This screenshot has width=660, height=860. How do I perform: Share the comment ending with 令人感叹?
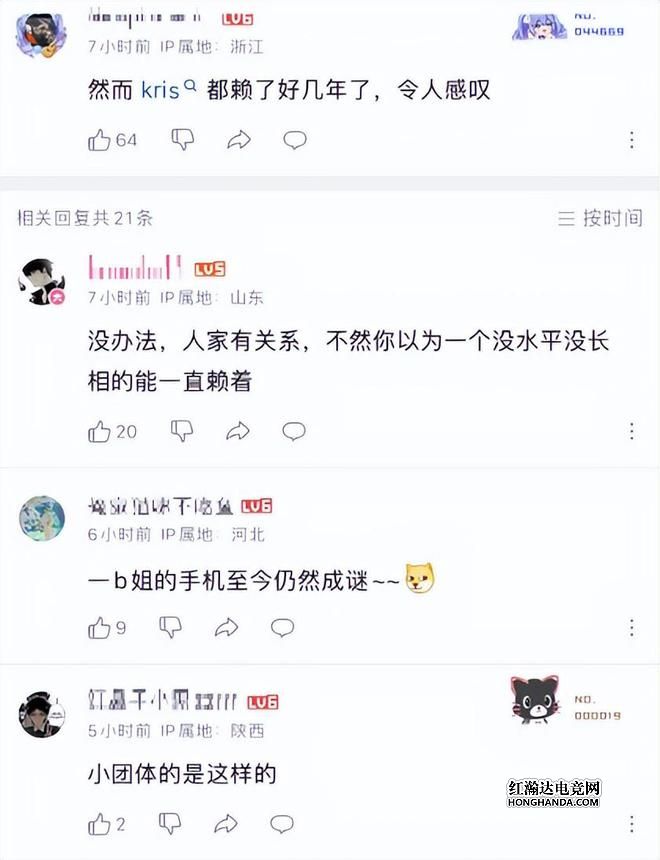point(239,140)
